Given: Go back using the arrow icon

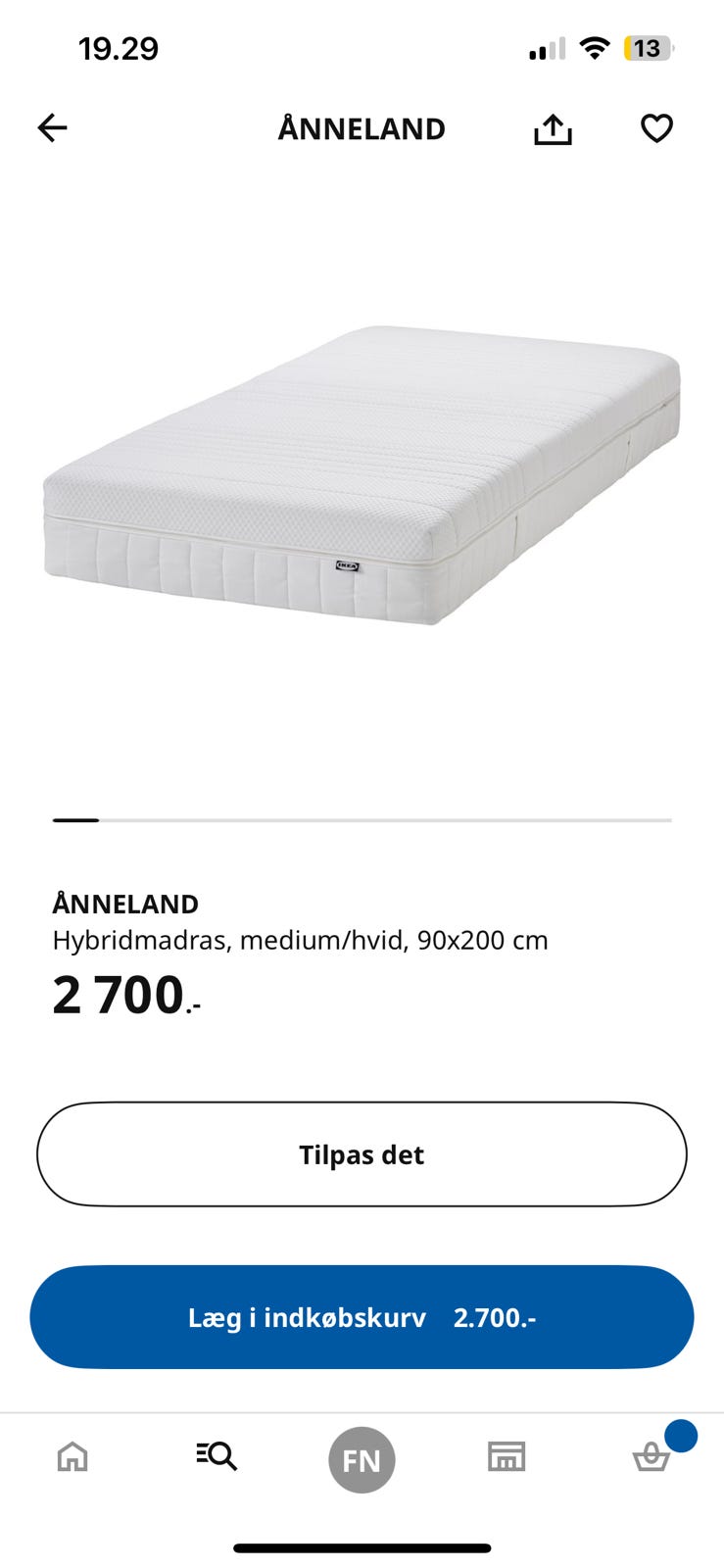Looking at the screenshot, I should click(x=53, y=127).
